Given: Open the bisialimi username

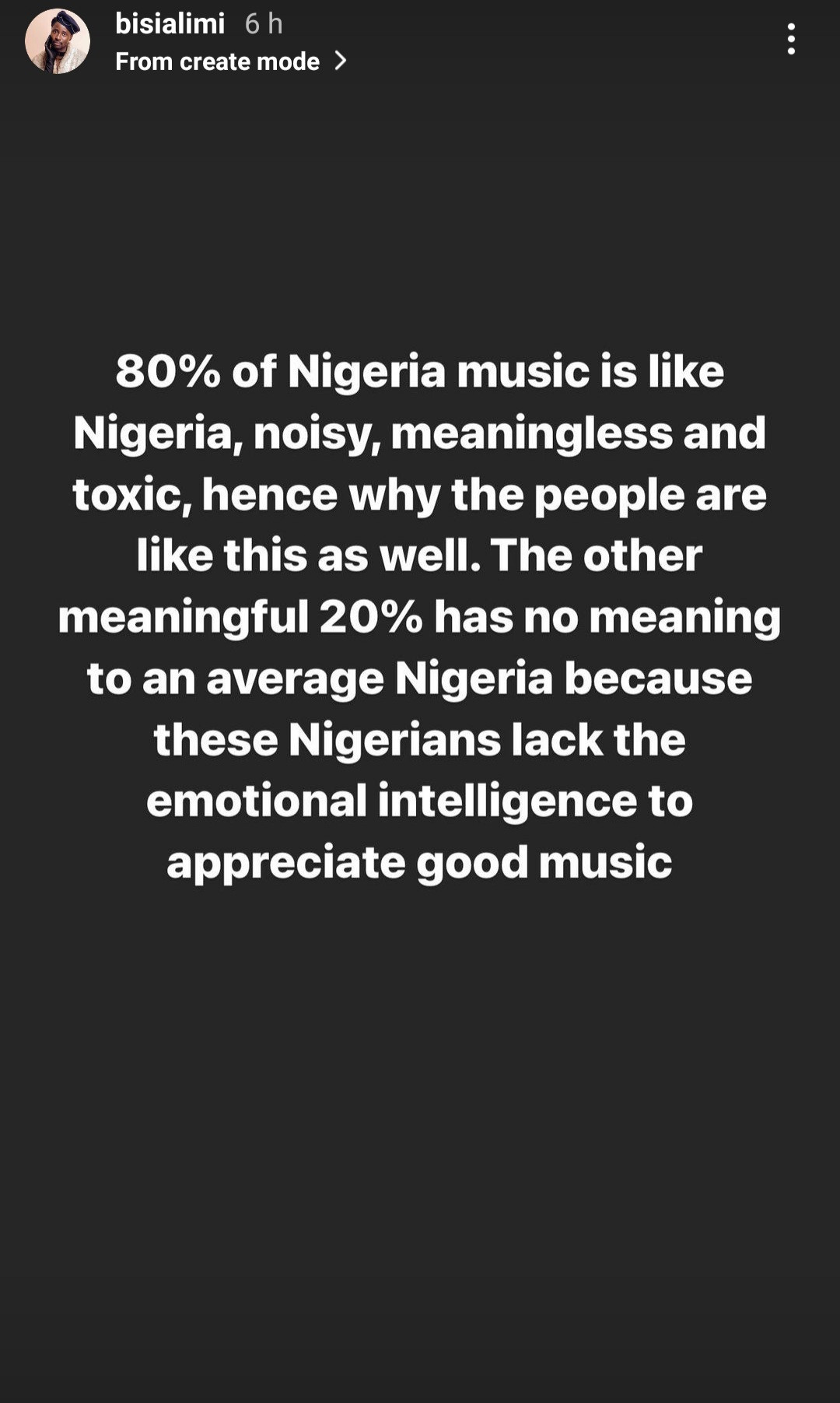Looking at the screenshot, I should 170,23.
